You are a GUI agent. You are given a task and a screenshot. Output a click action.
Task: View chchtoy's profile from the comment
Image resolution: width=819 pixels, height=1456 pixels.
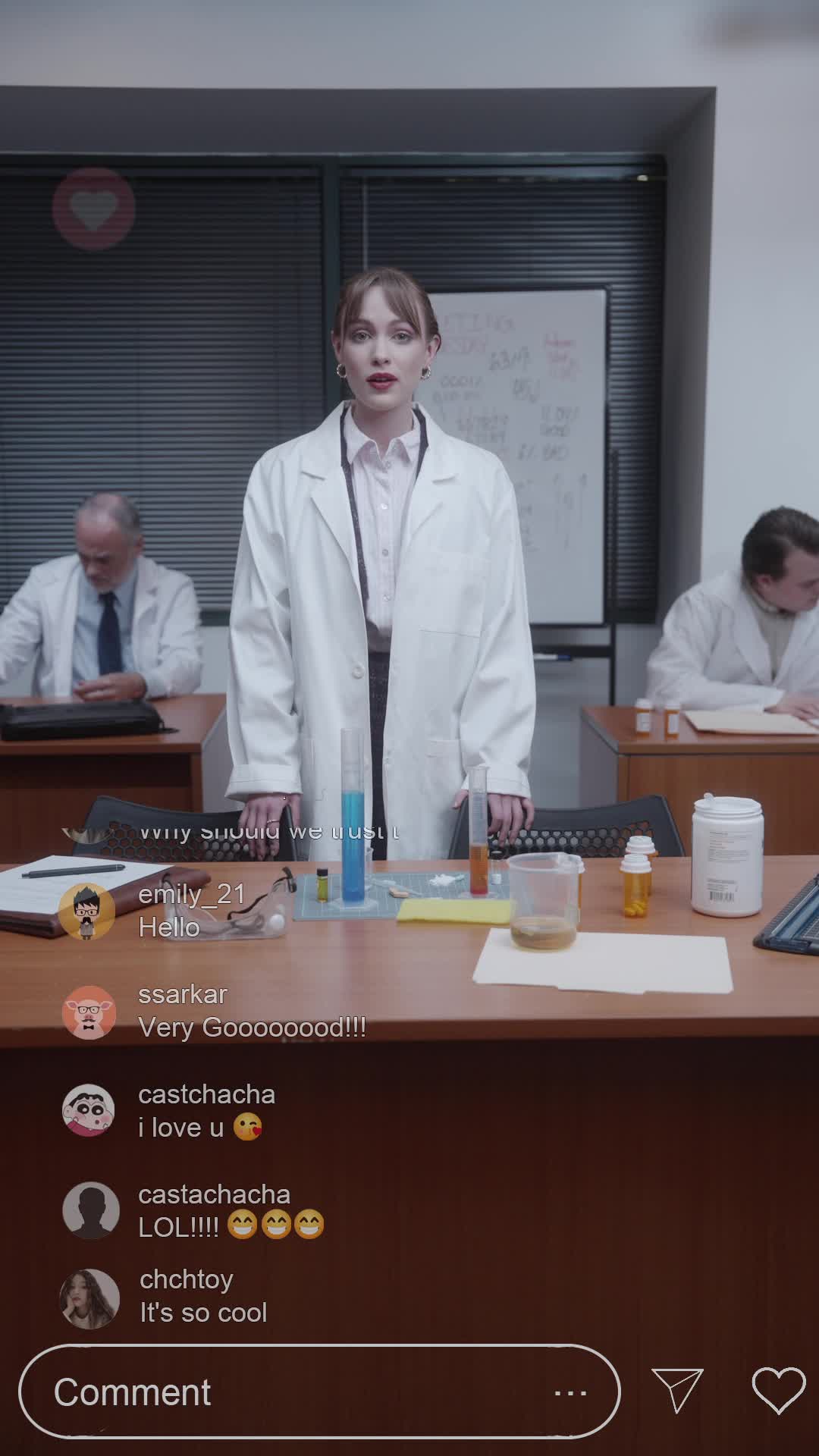pyautogui.click(x=90, y=1298)
